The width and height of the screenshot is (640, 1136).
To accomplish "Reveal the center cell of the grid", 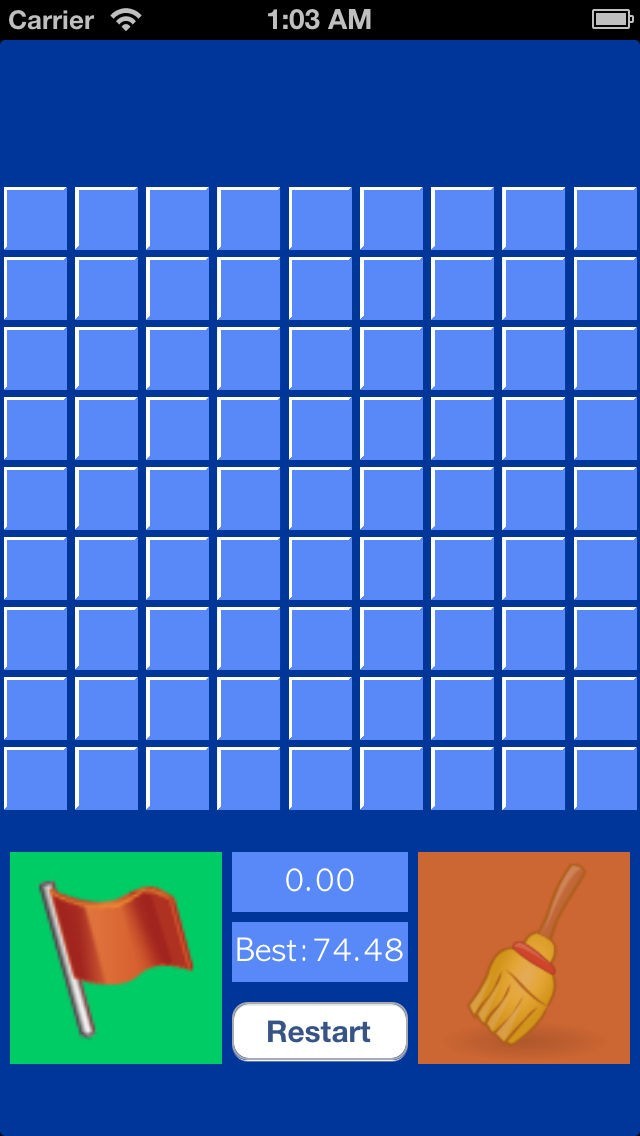I will (x=320, y=498).
